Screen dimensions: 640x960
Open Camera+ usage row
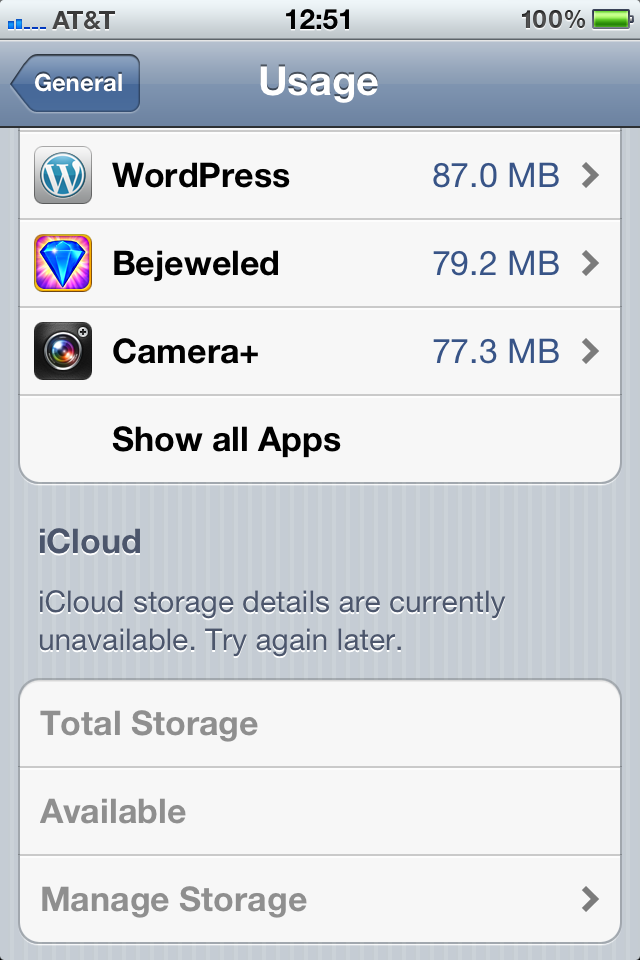pyautogui.click(x=320, y=352)
